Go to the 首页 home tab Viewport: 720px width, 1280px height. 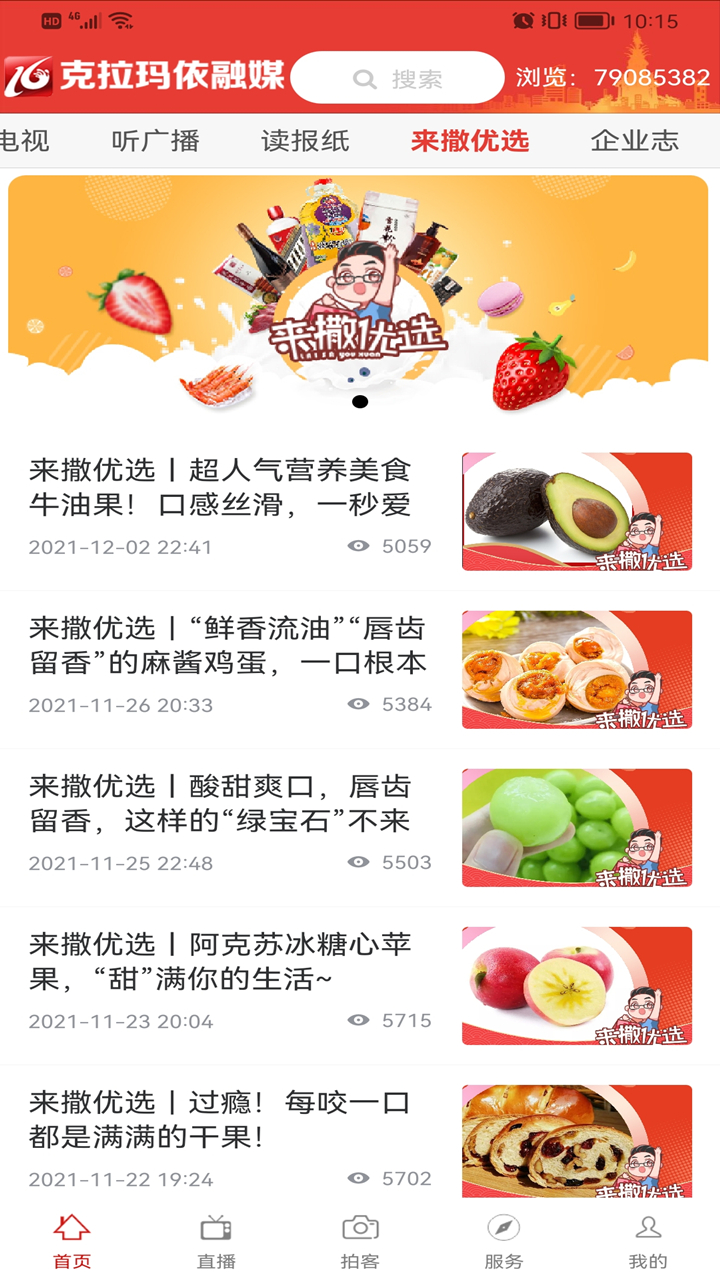(72, 1241)
